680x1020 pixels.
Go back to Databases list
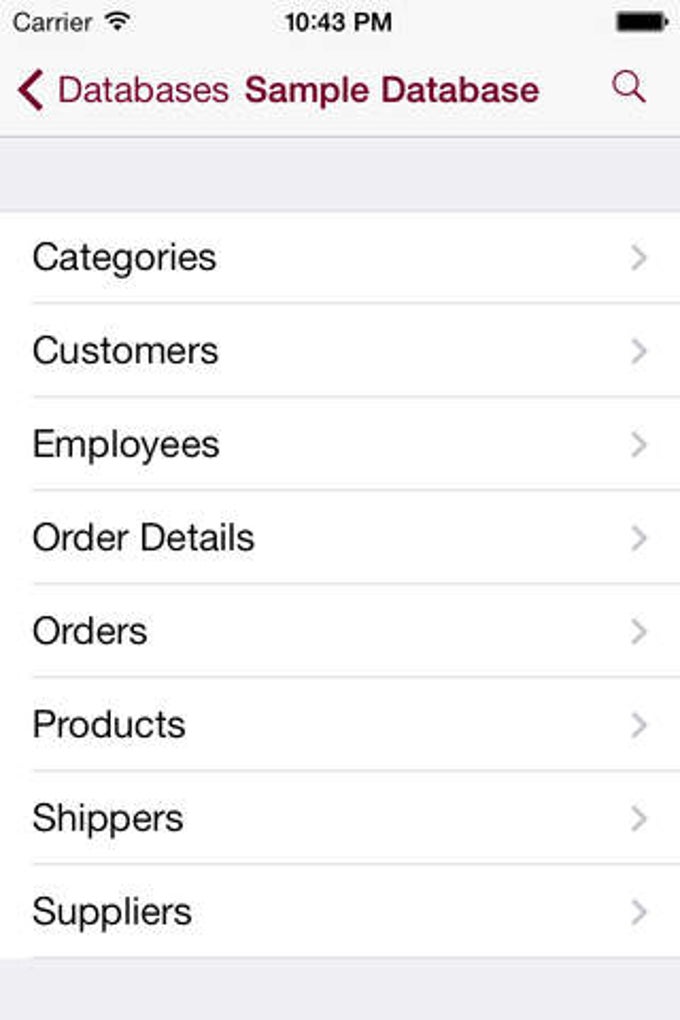(122, 90)
